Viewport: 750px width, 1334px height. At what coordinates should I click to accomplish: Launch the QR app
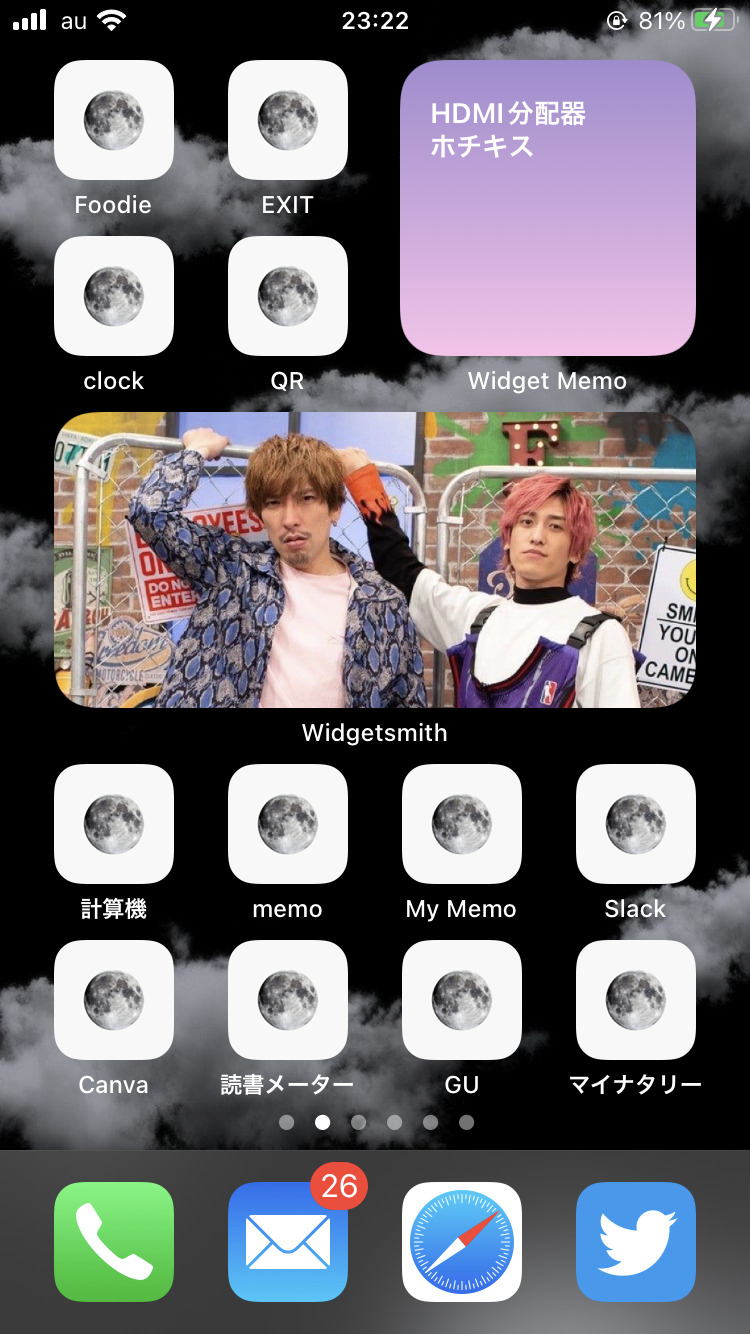click(288, 296)
